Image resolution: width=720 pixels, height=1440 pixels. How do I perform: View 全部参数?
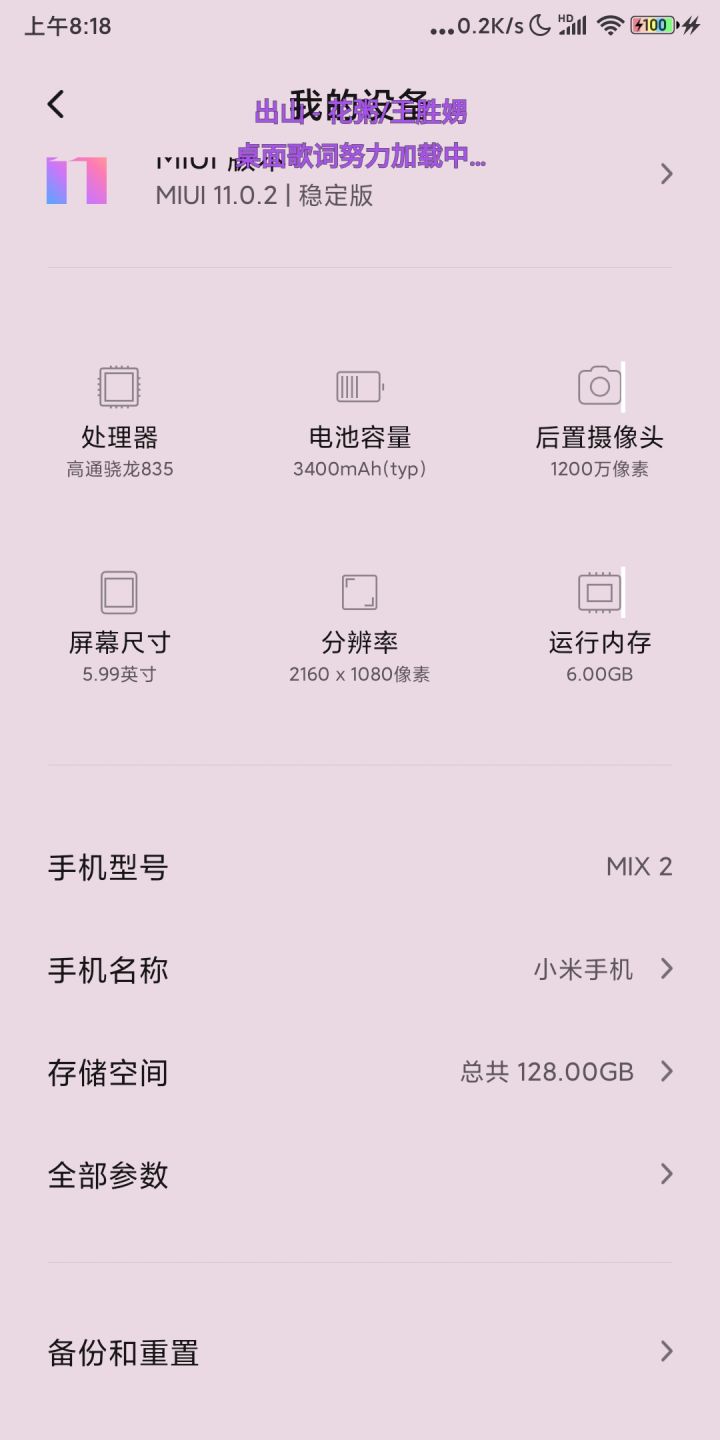pyautogui.click(x=360, y=1174)
